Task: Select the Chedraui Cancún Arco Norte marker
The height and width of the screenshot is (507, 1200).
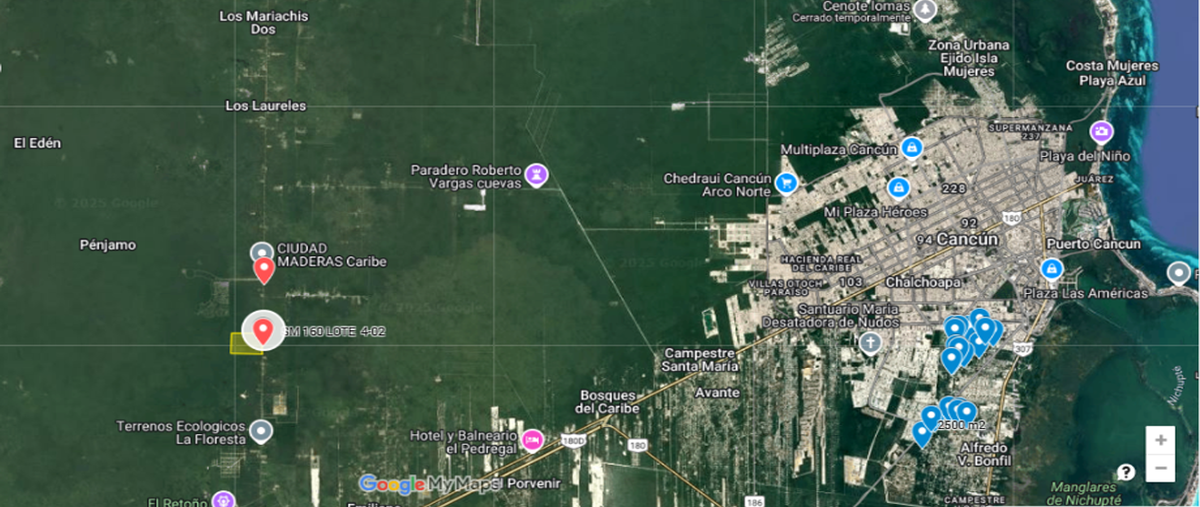Action: (786, 183)
